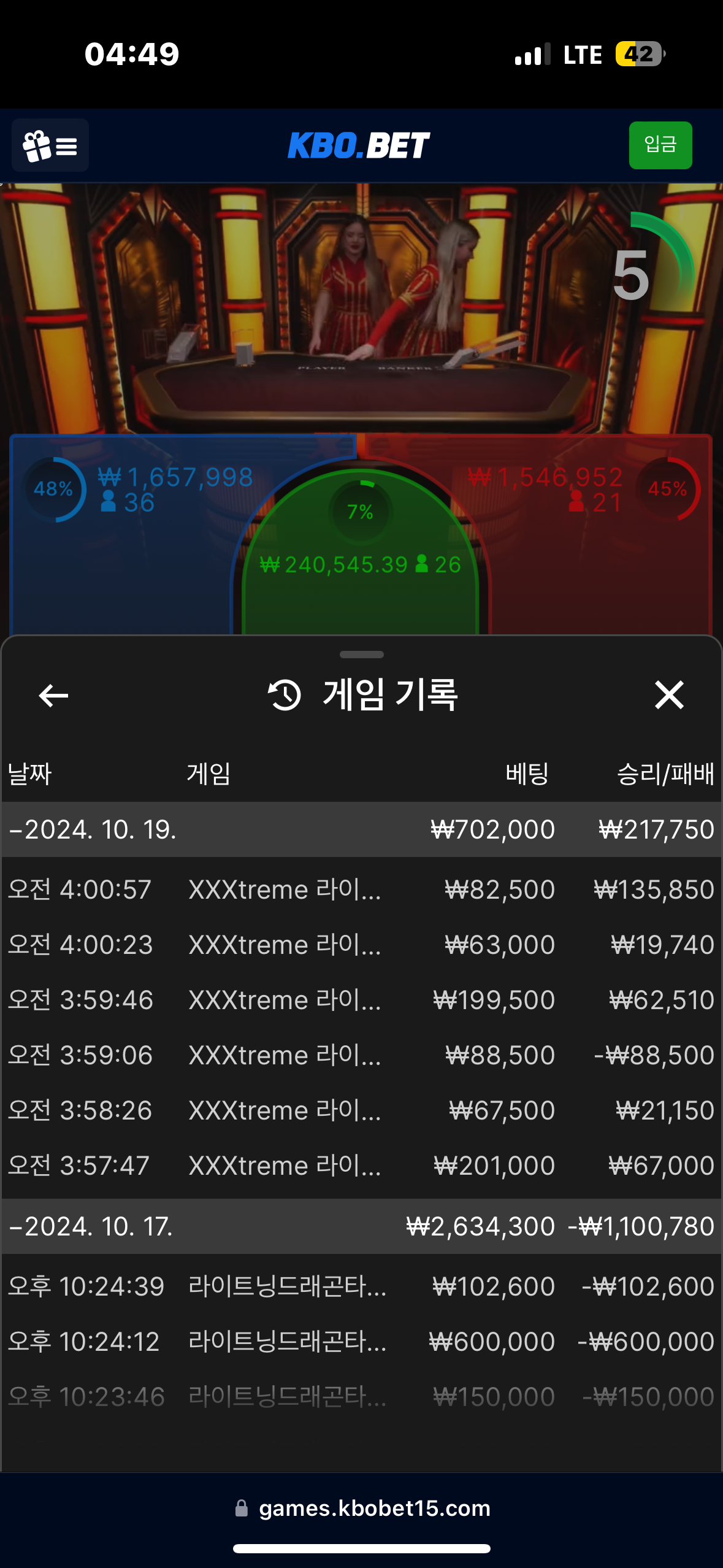The width and height of the screenshot is (723, 1568).
Task: Collapse the 2024. 10. 17. date group
Action: coord(92,1227)
